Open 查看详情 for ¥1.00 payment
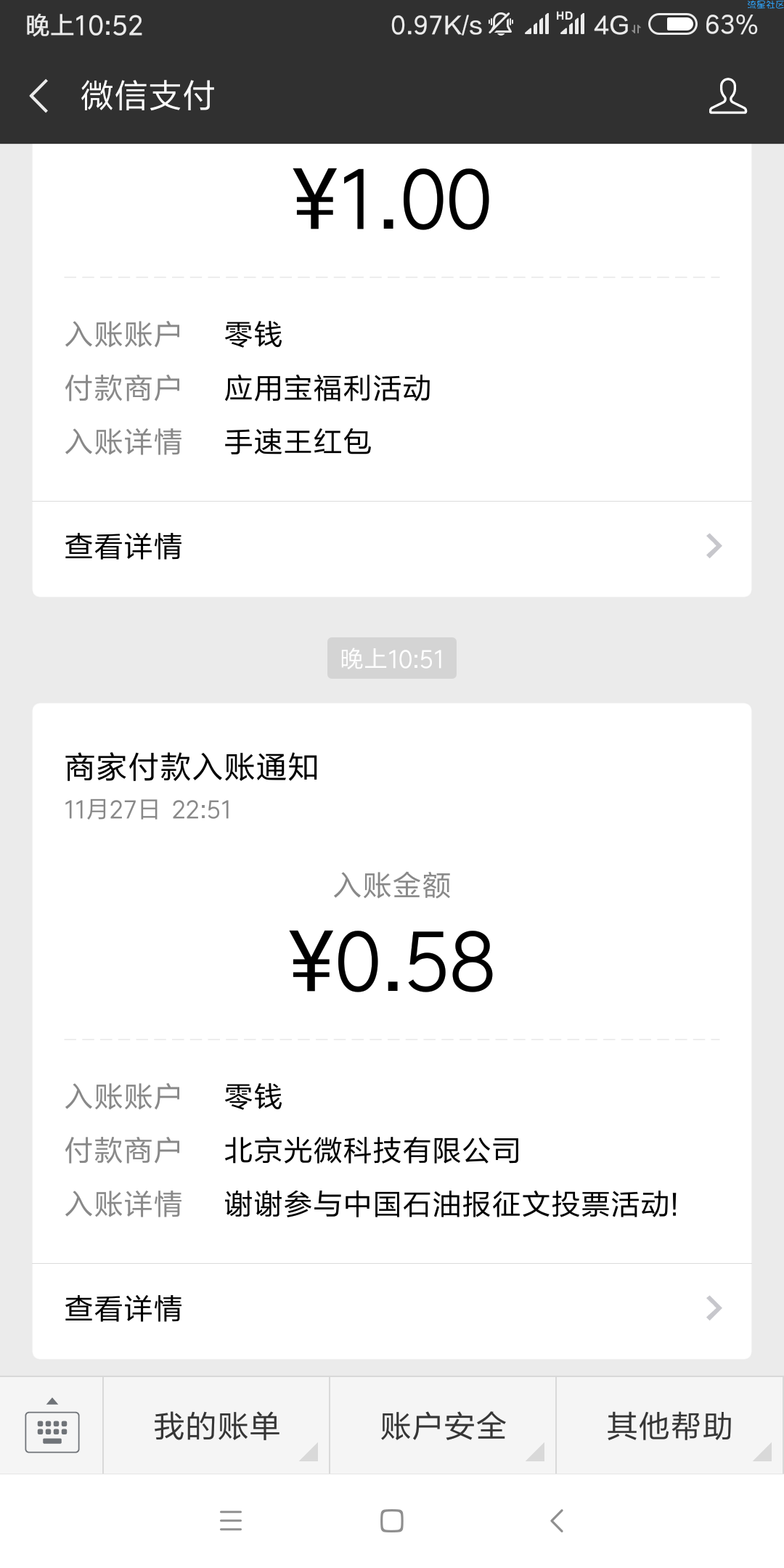784x1568 pixels. pyautogui.click(x=392, y=547)
